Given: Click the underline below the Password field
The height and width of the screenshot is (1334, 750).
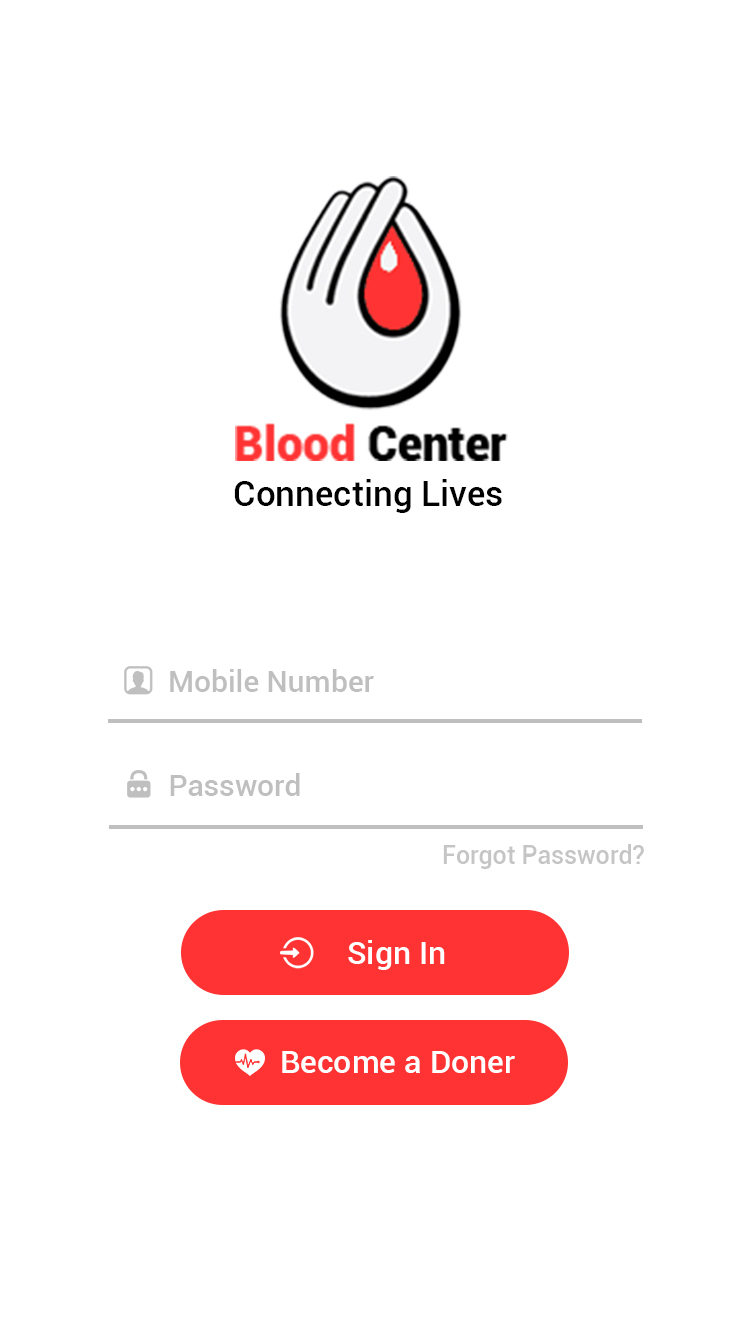Looking at the screenshot, I should (375, 825).
